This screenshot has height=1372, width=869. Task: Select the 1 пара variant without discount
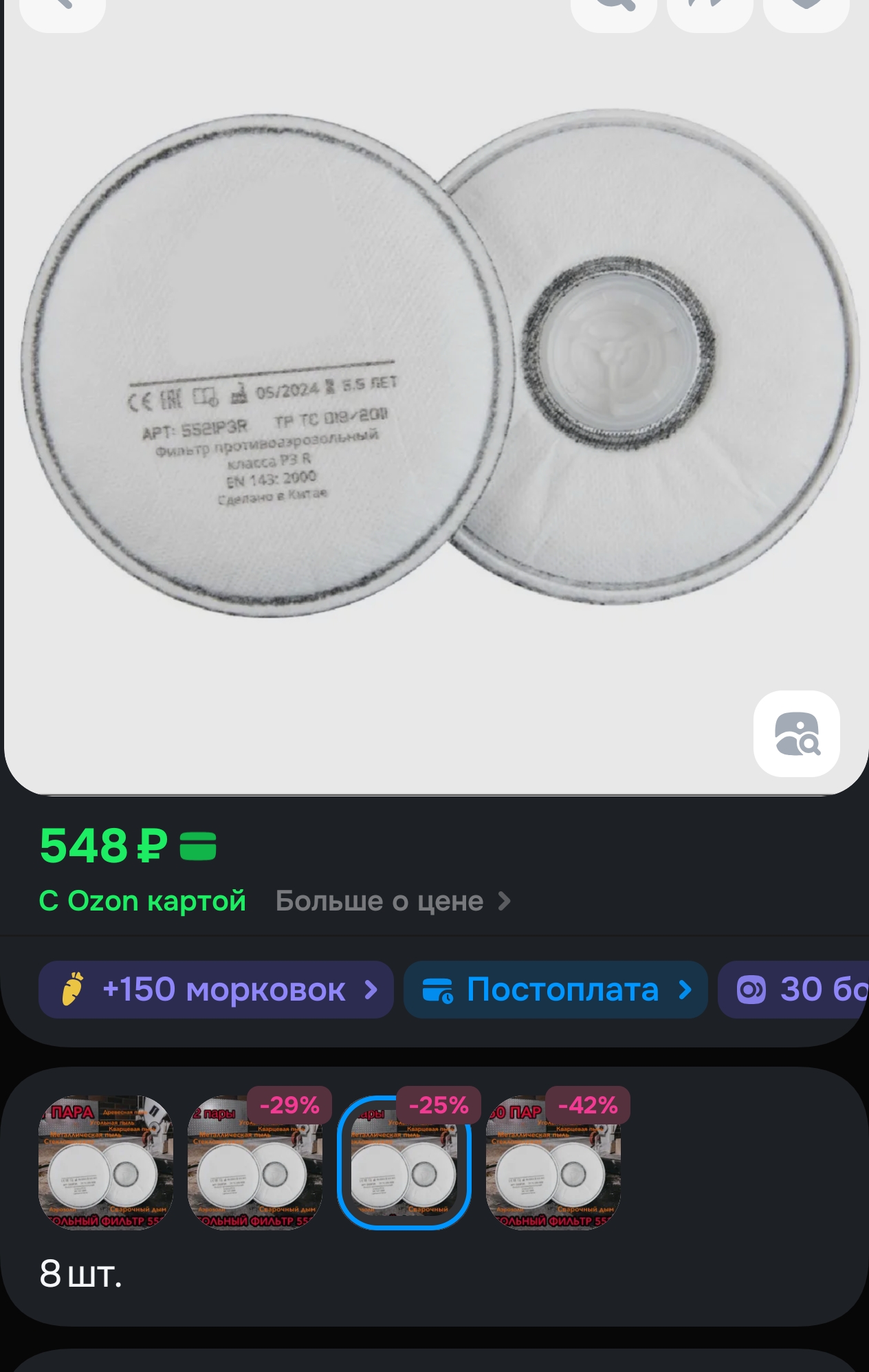click(x=106, y=1162)
